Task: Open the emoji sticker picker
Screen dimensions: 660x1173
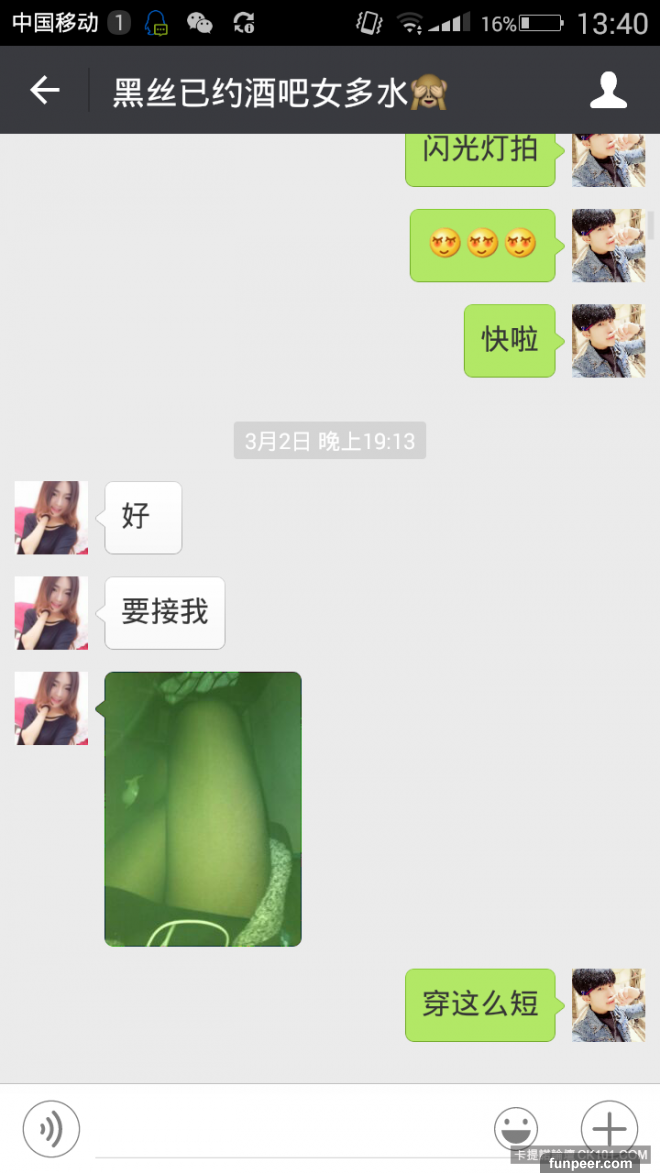Action: [516, 1129]
